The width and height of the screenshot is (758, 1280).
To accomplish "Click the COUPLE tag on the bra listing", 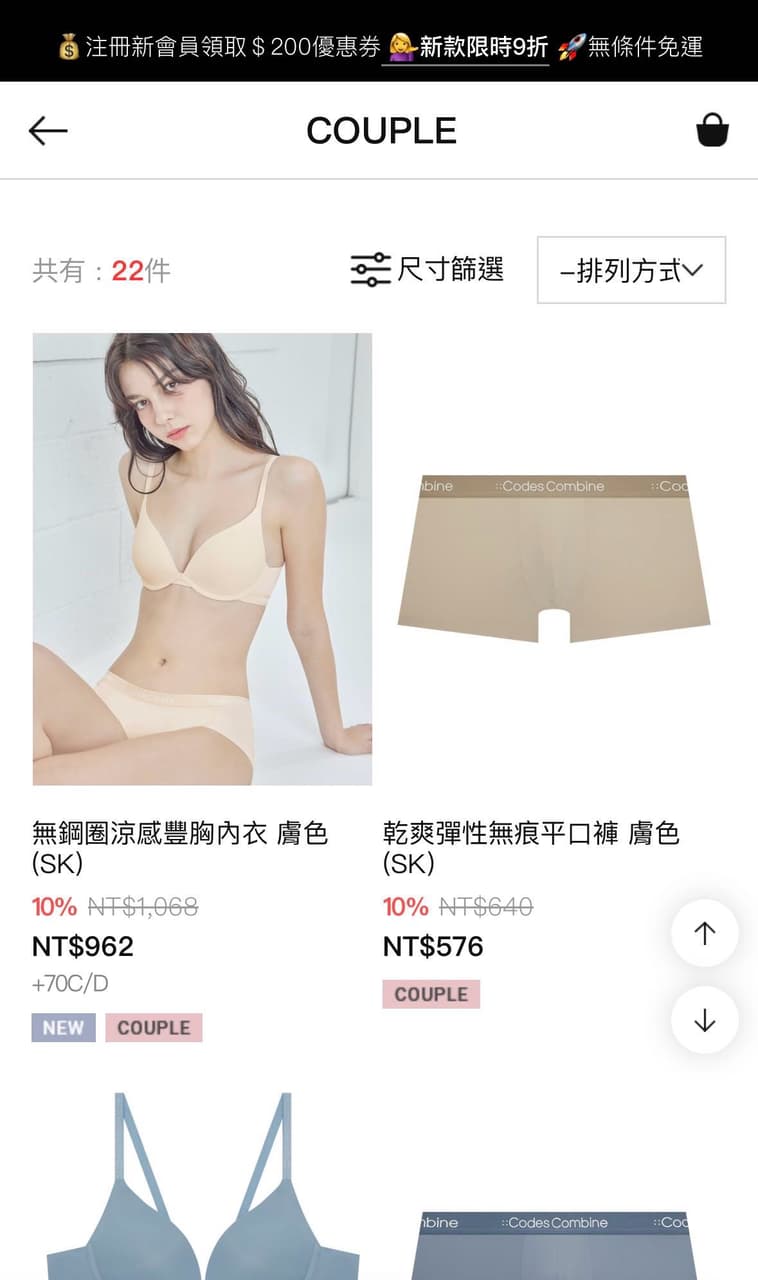I will point(154,1027).
